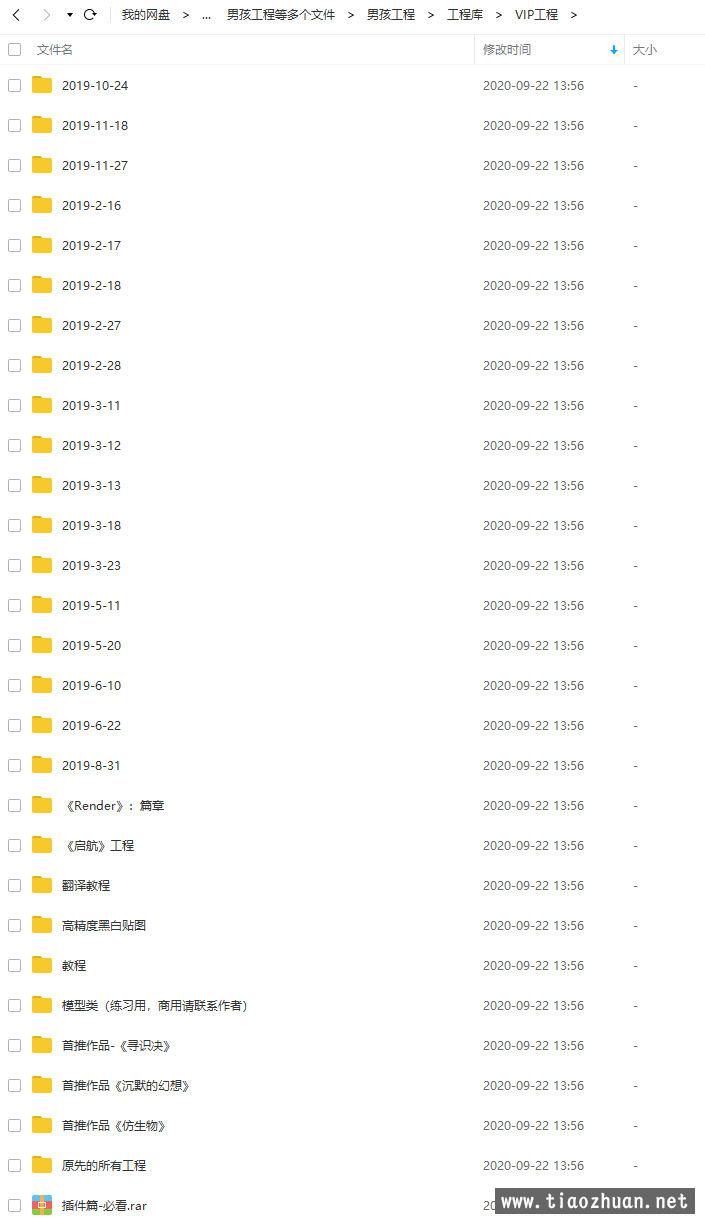Open the 插件篇-必看.rar file
This screenshot has width=705, height=1221.
tap(103, 1206)
